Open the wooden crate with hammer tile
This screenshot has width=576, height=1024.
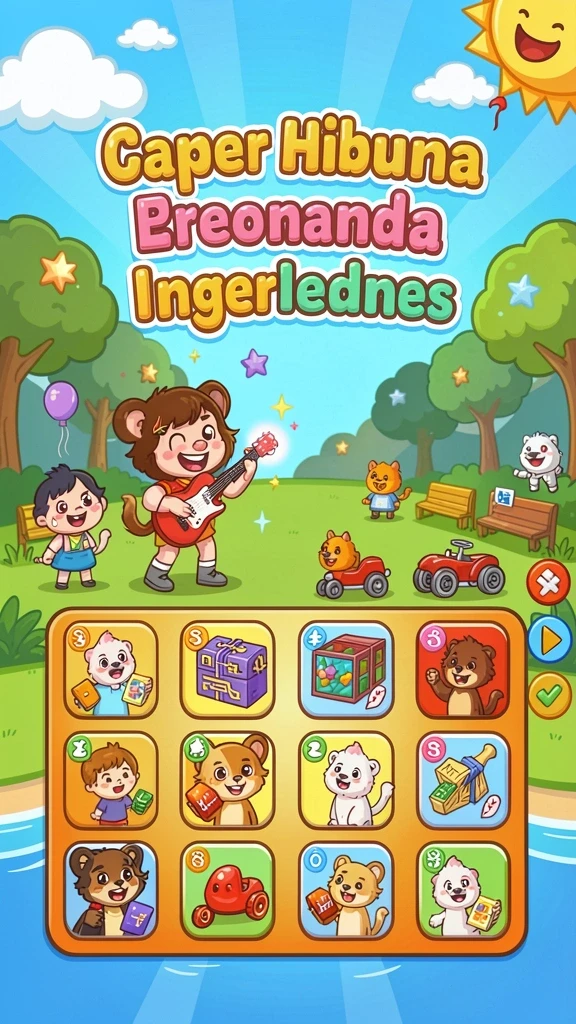click(x=463, y=780)
